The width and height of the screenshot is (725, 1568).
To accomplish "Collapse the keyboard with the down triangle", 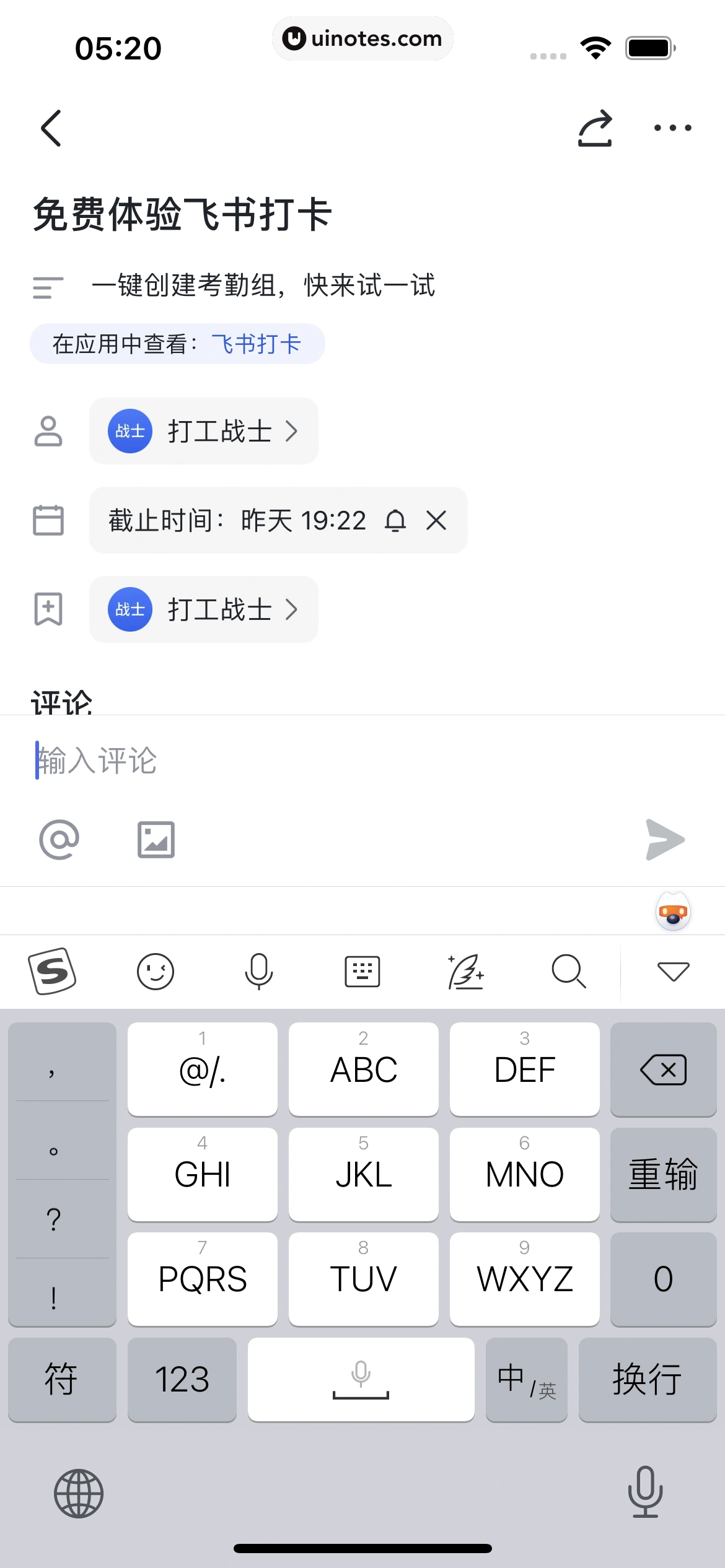I will 673,971.
